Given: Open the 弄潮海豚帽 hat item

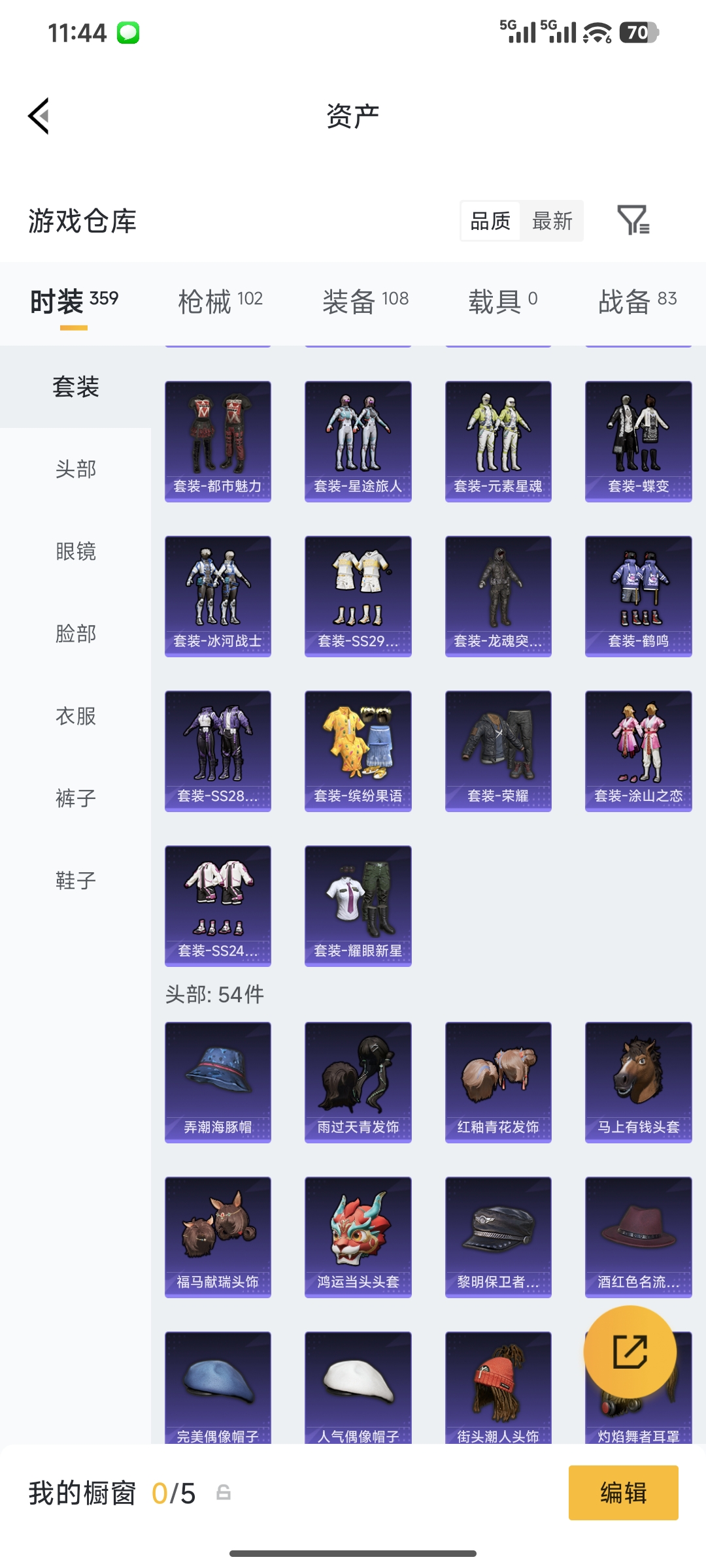Looking at the screenshot, I should (218, 1081).
